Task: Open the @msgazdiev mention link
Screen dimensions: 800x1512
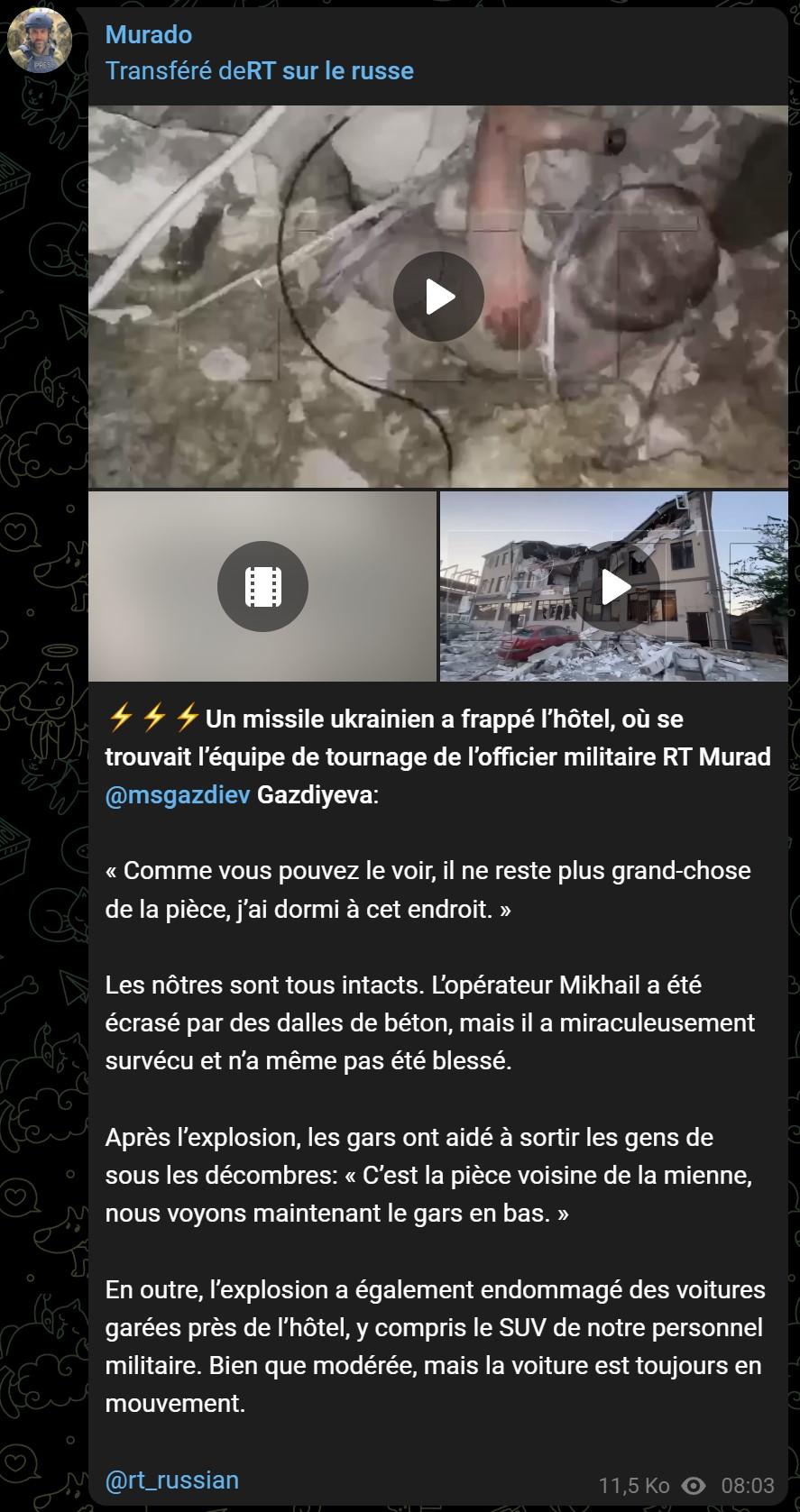Action: tap(178, 796)
